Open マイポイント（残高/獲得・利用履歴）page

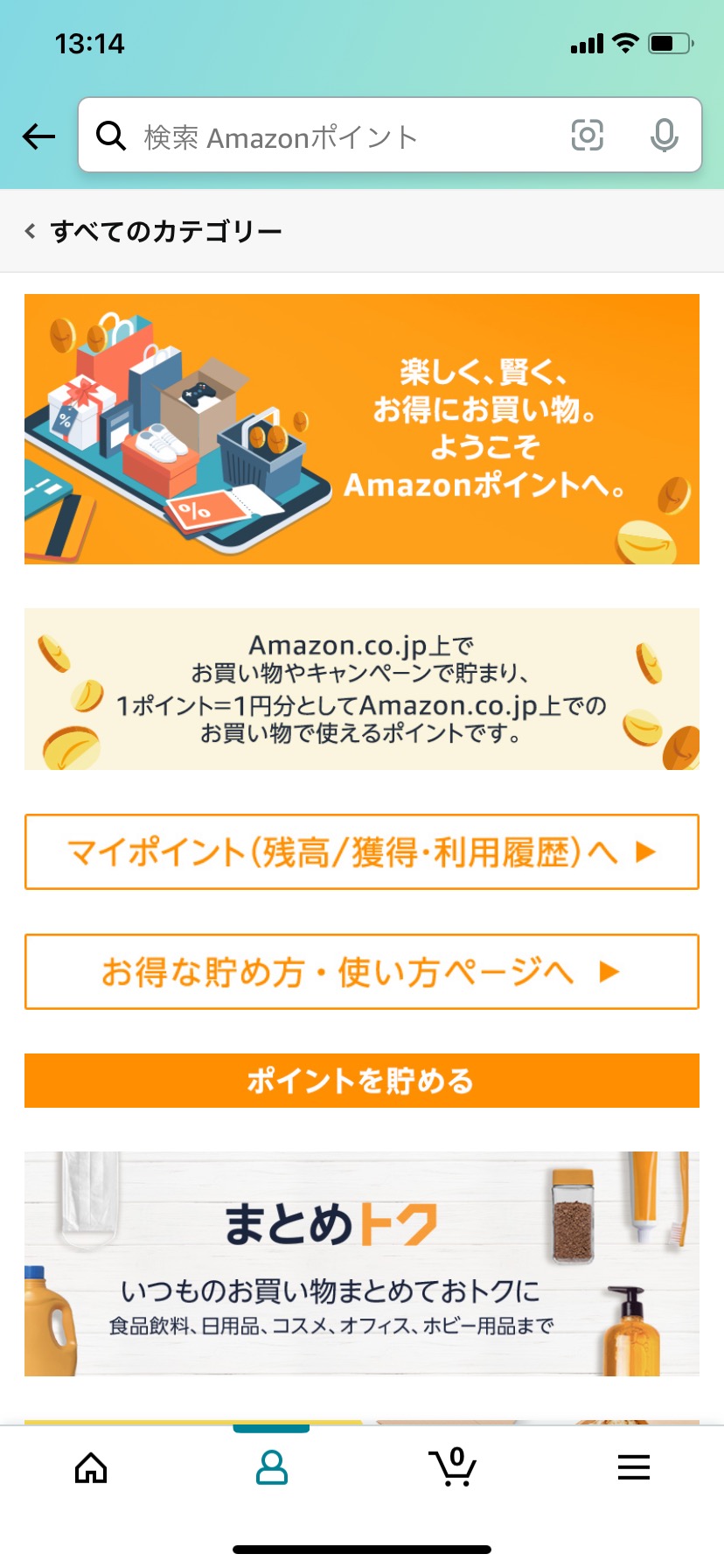(361, 851)
